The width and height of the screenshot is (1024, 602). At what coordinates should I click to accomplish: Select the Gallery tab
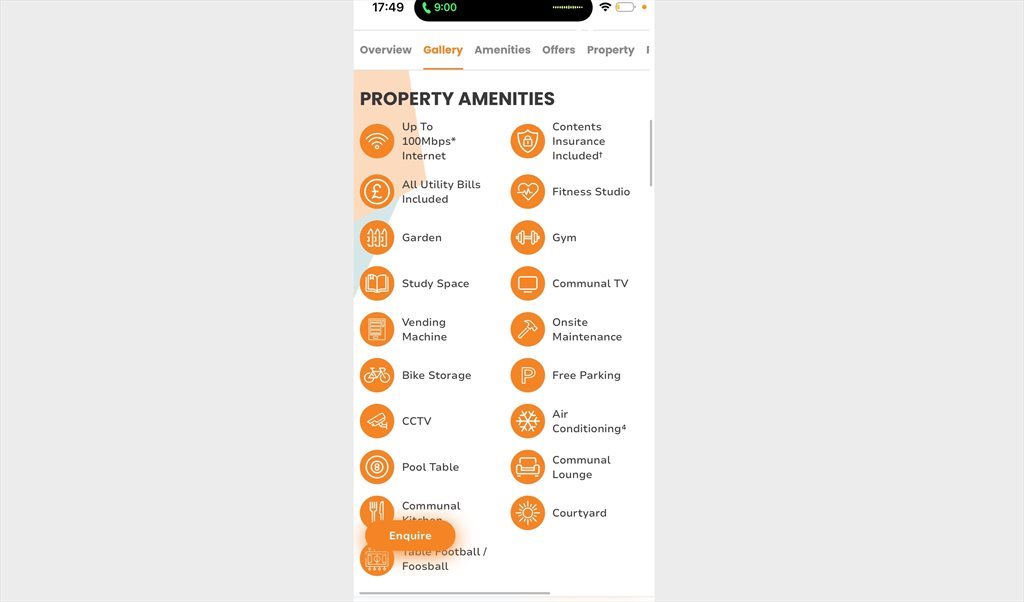tap(442, 50)
